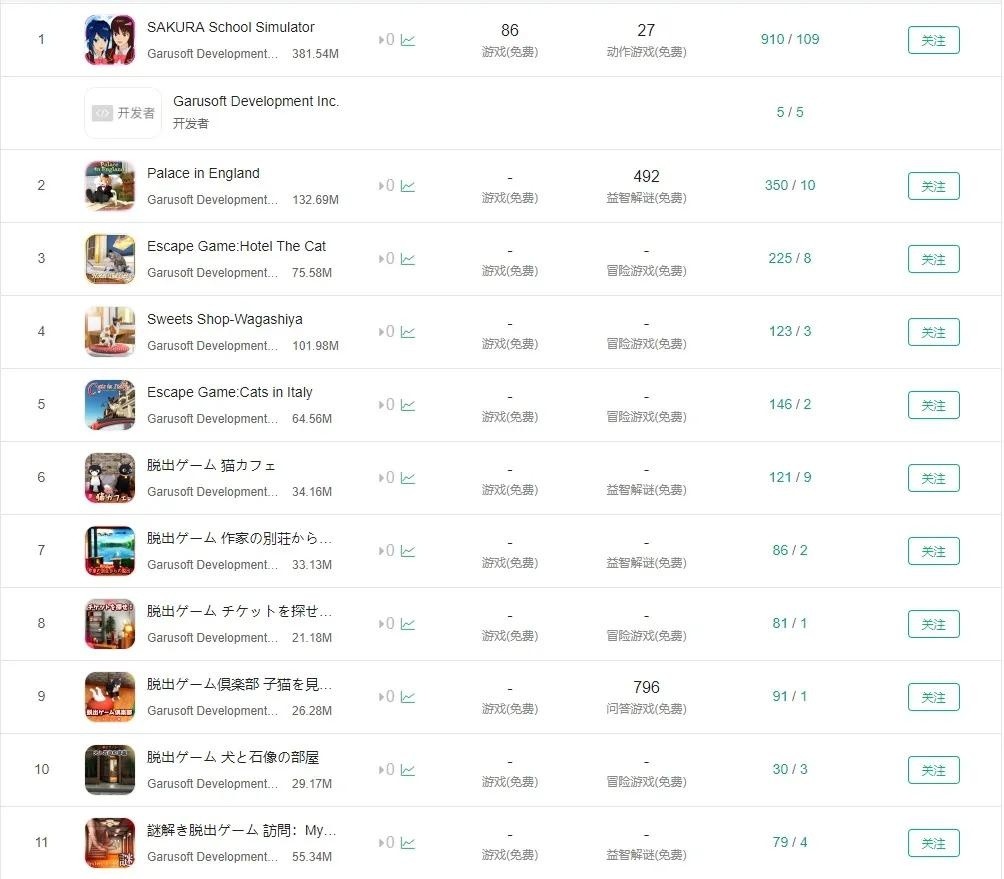Open Palace in England app details
Screen dimensions: 1004x879
pos(203,174)
